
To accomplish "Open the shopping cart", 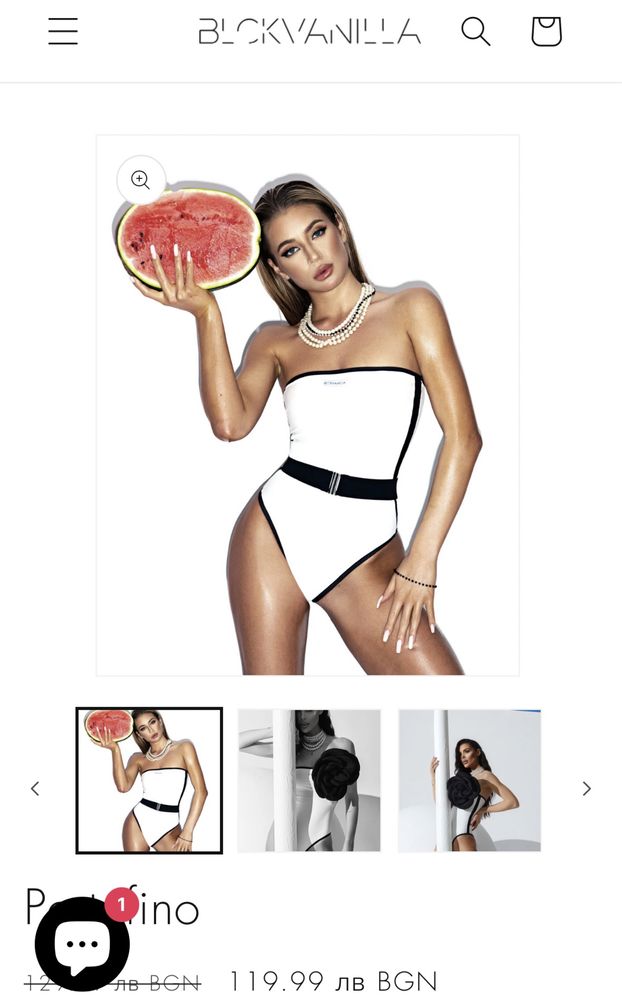I will pos(546,32).
